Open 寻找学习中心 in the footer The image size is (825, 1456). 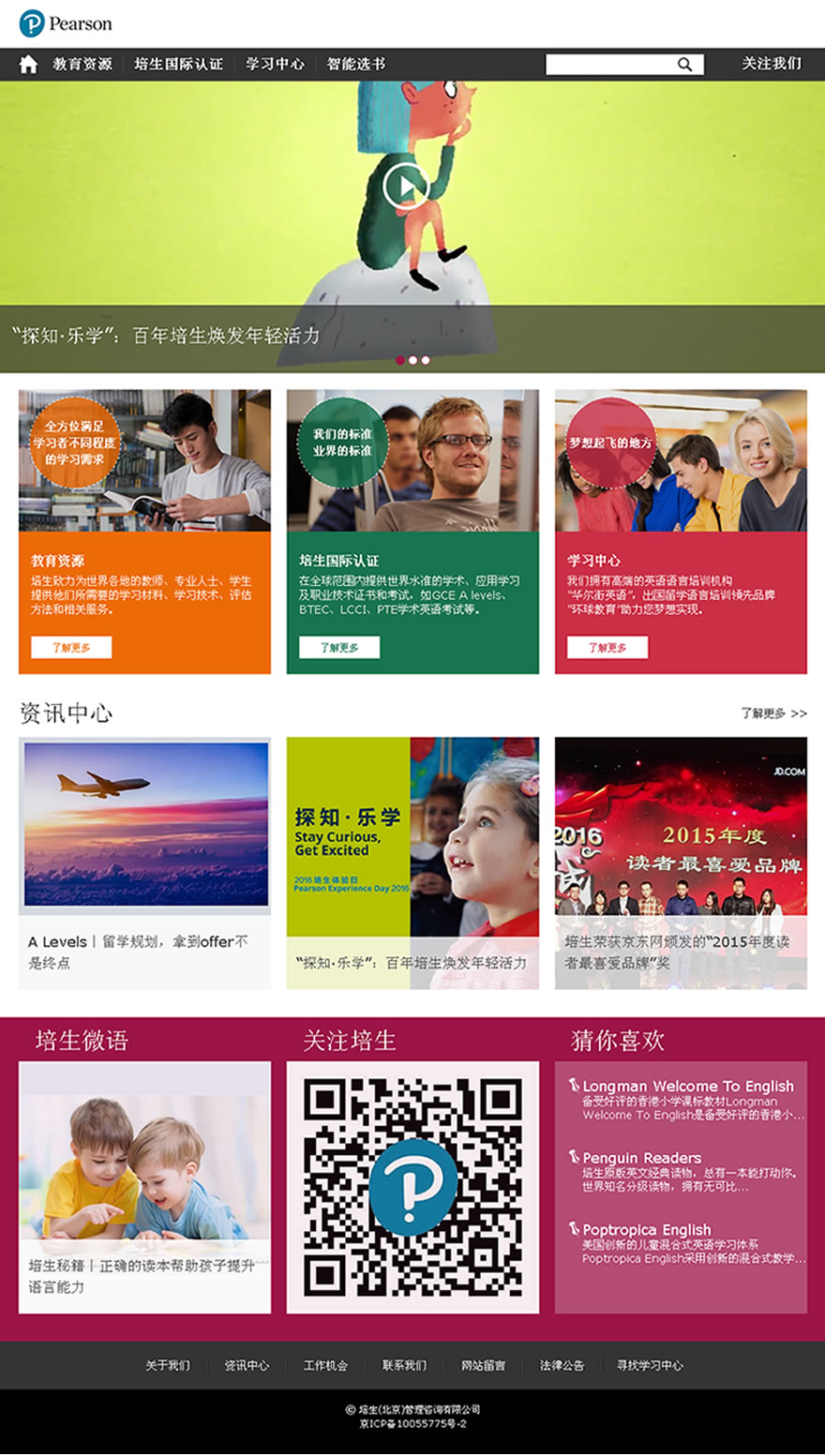click(650, 1365)
